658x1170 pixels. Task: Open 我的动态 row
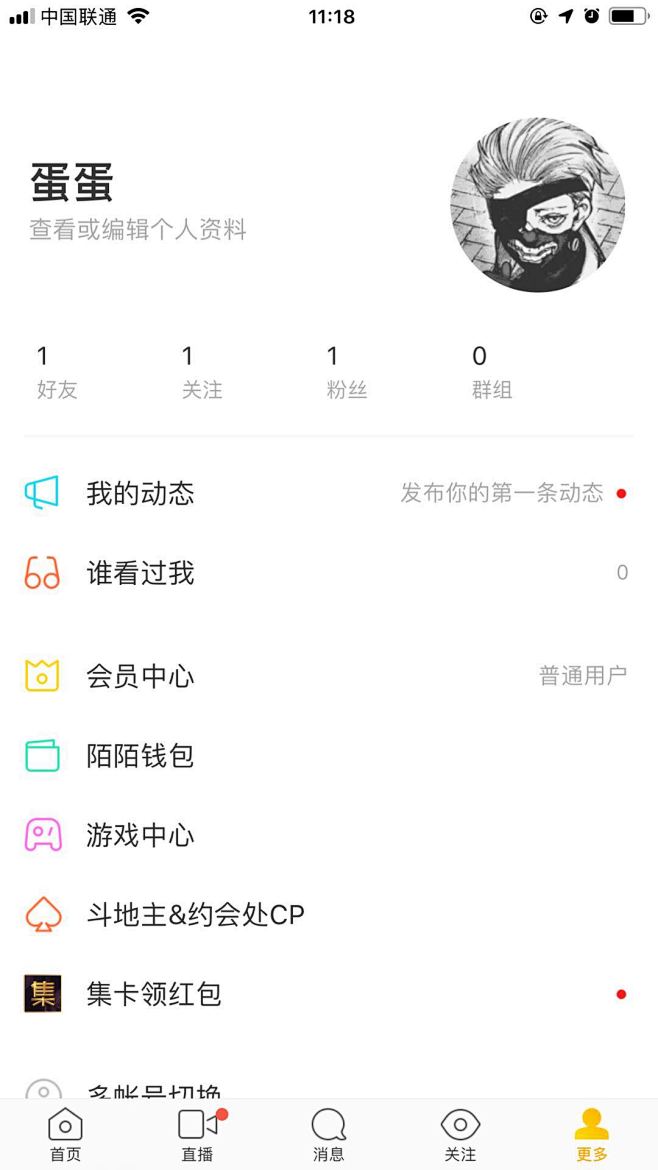[329, 493]
